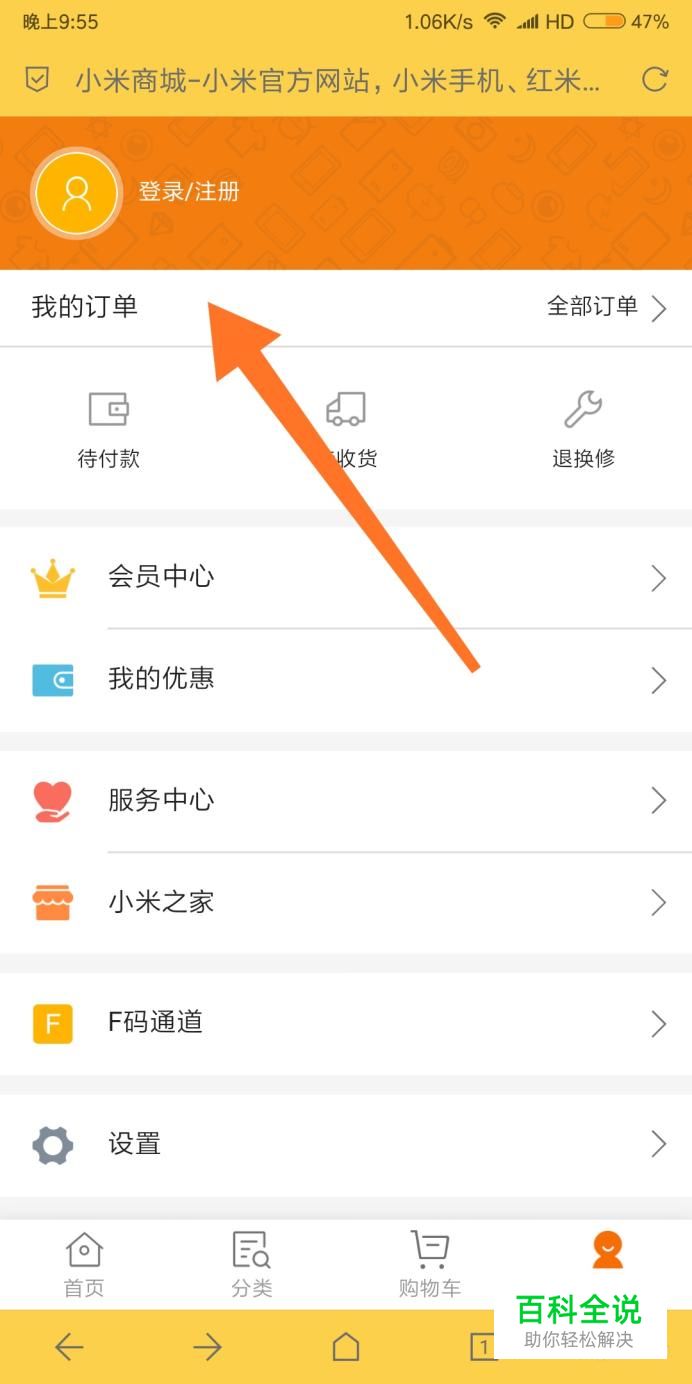The image size is (692, 1384).
Task: Open 设置 settings
Action: pos(346,1144)
